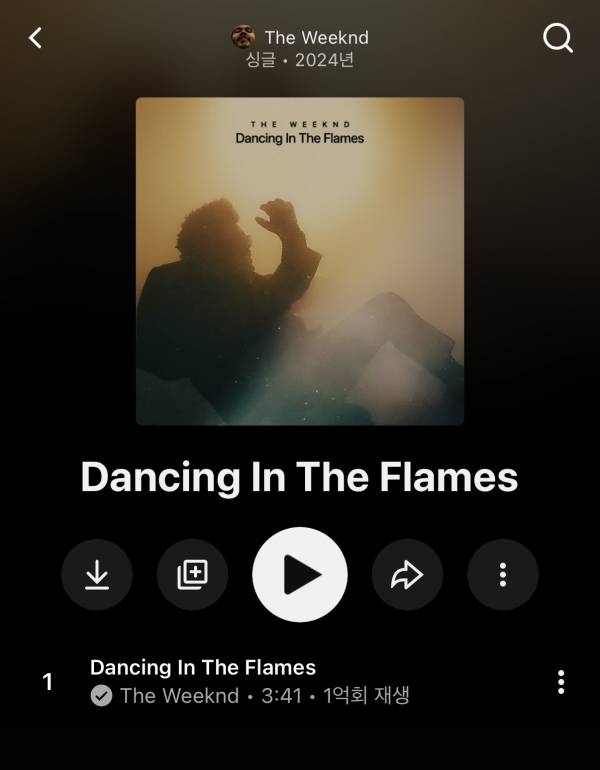
Task: Open the track's three-dot options
Action: (561, 682)
